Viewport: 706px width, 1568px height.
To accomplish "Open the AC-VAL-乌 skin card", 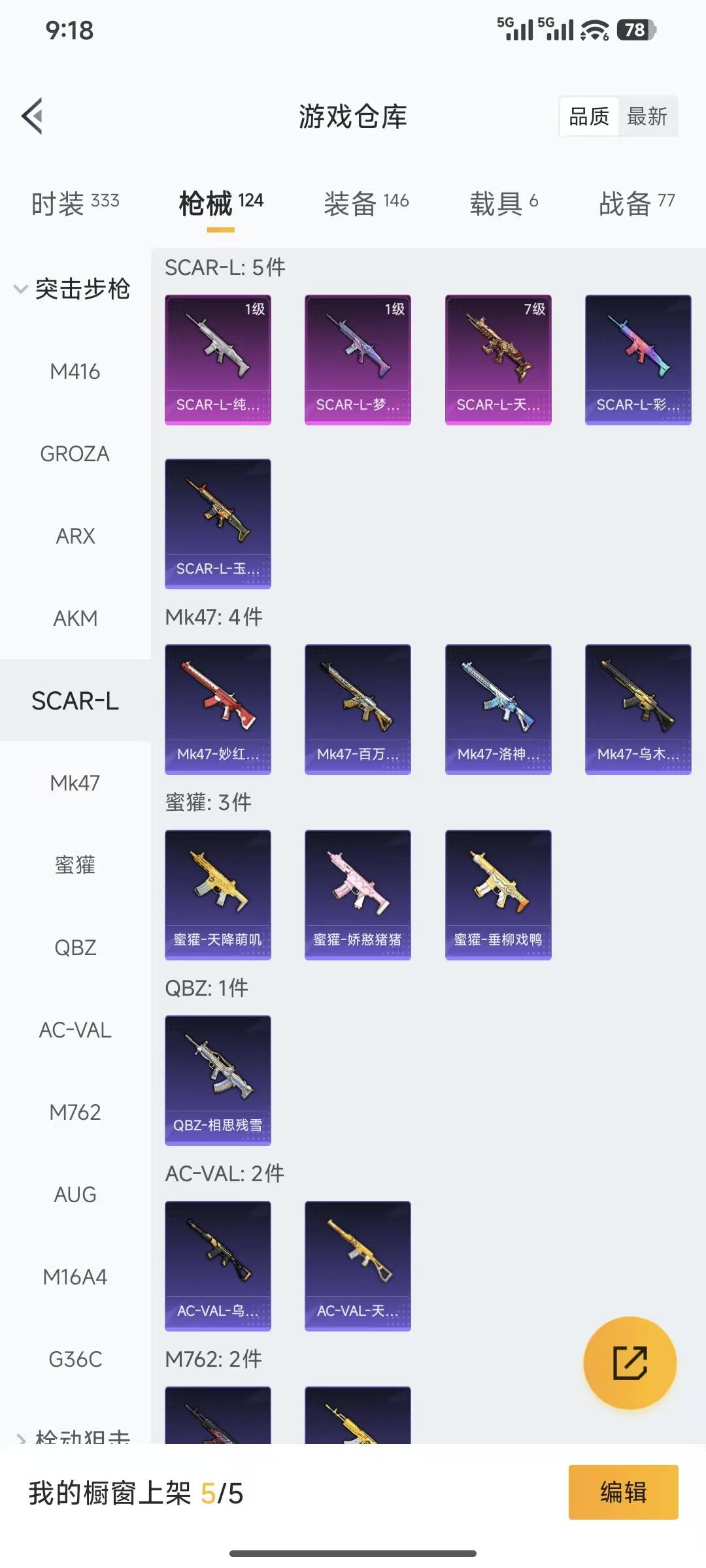I will (218, 1266).
